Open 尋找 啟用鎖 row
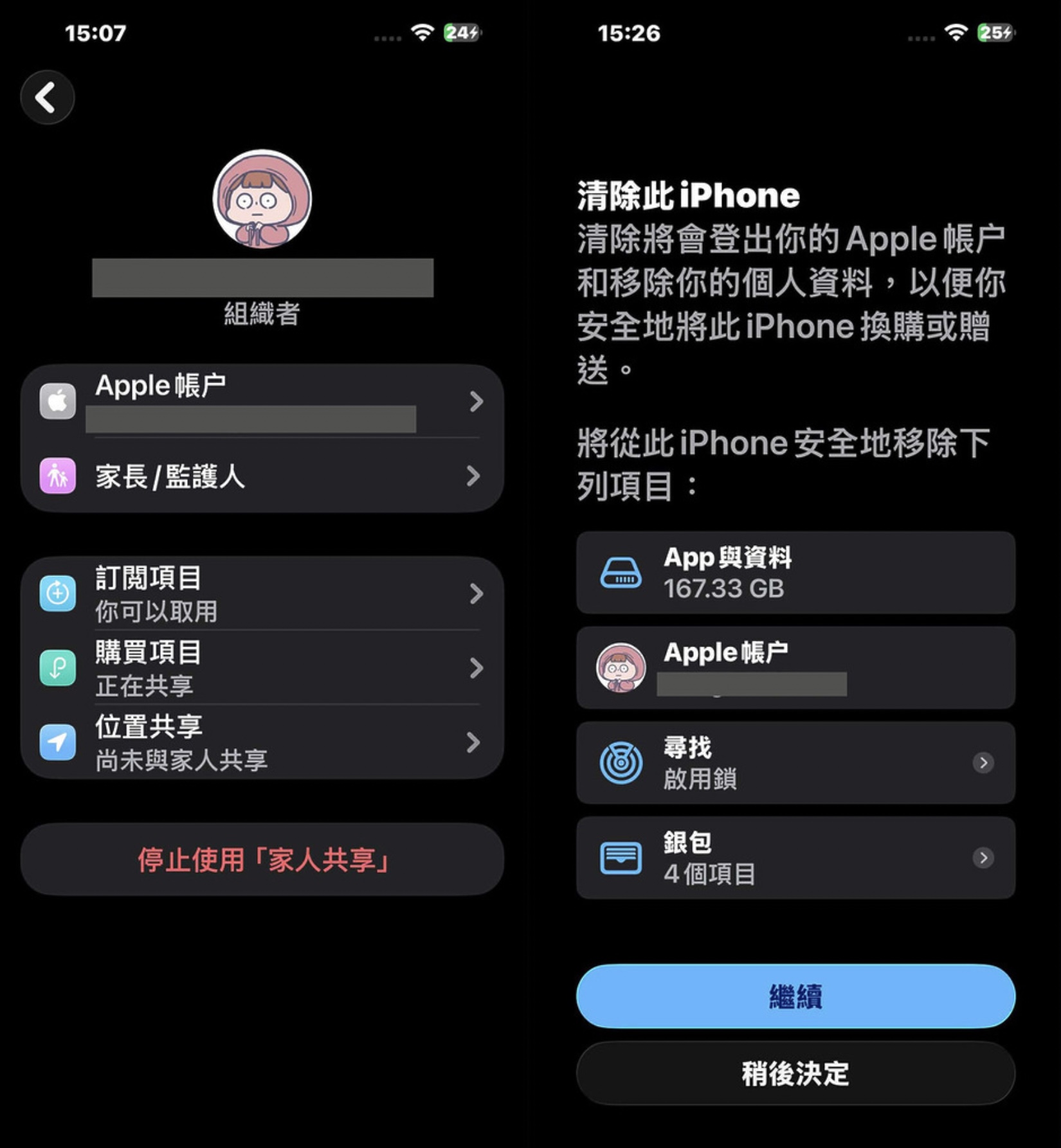This screenshot has height=1148, width=1061. pyautogui.click(x=795, y=762)
